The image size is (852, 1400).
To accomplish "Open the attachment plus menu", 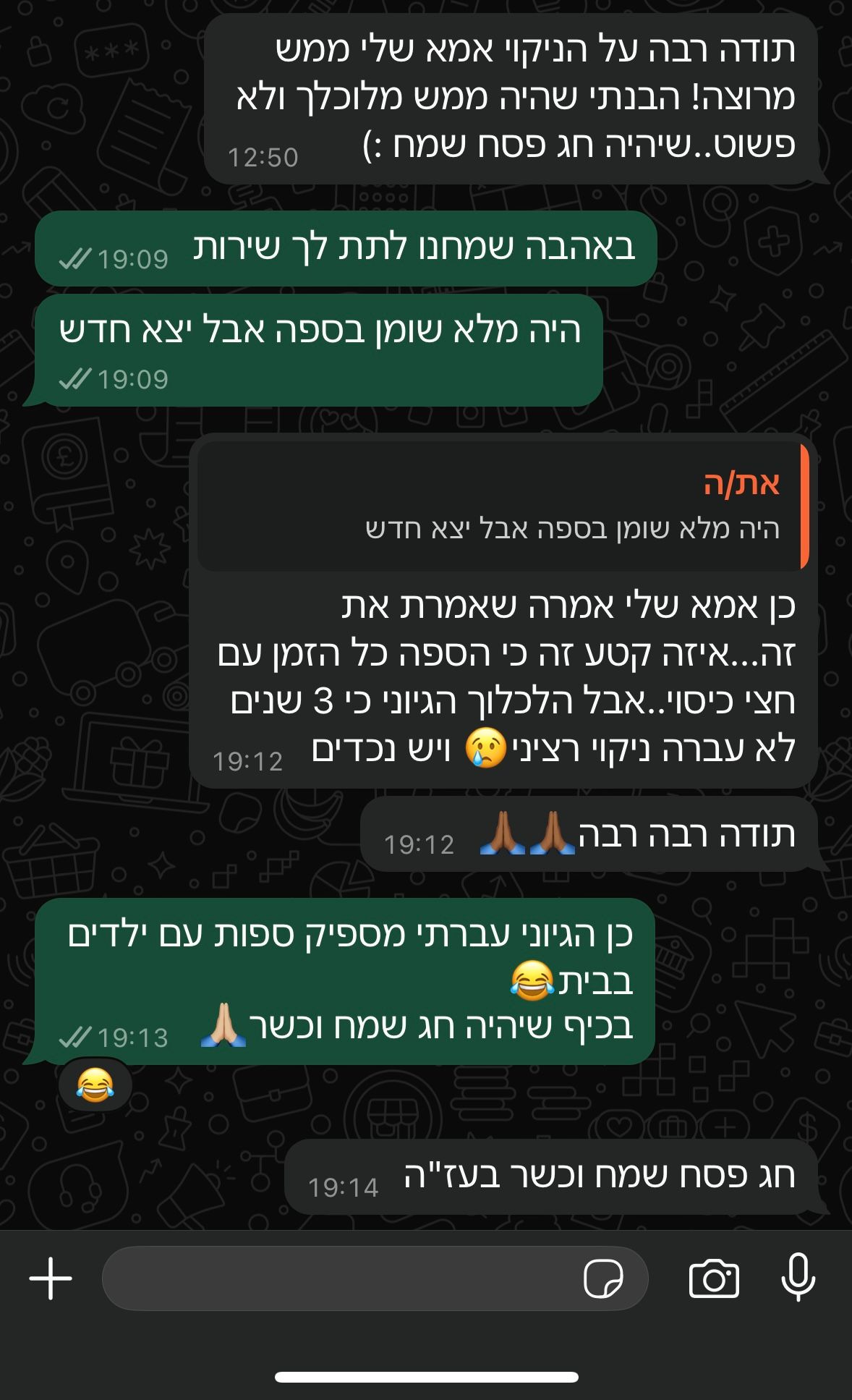I will (x=51, y=1278).
